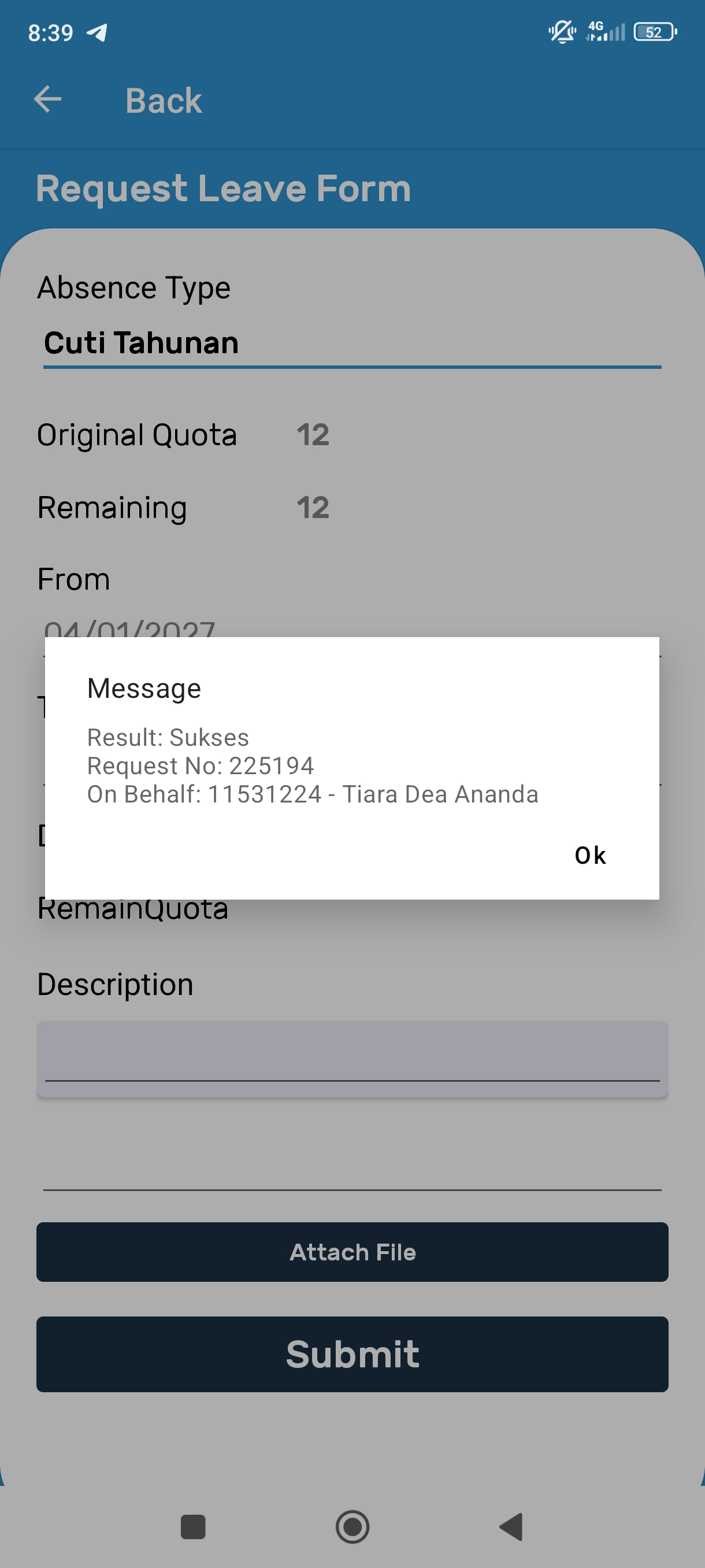705x1568 pixels.
Task: Tap the back arrow in the header
Action: point(47,100)
